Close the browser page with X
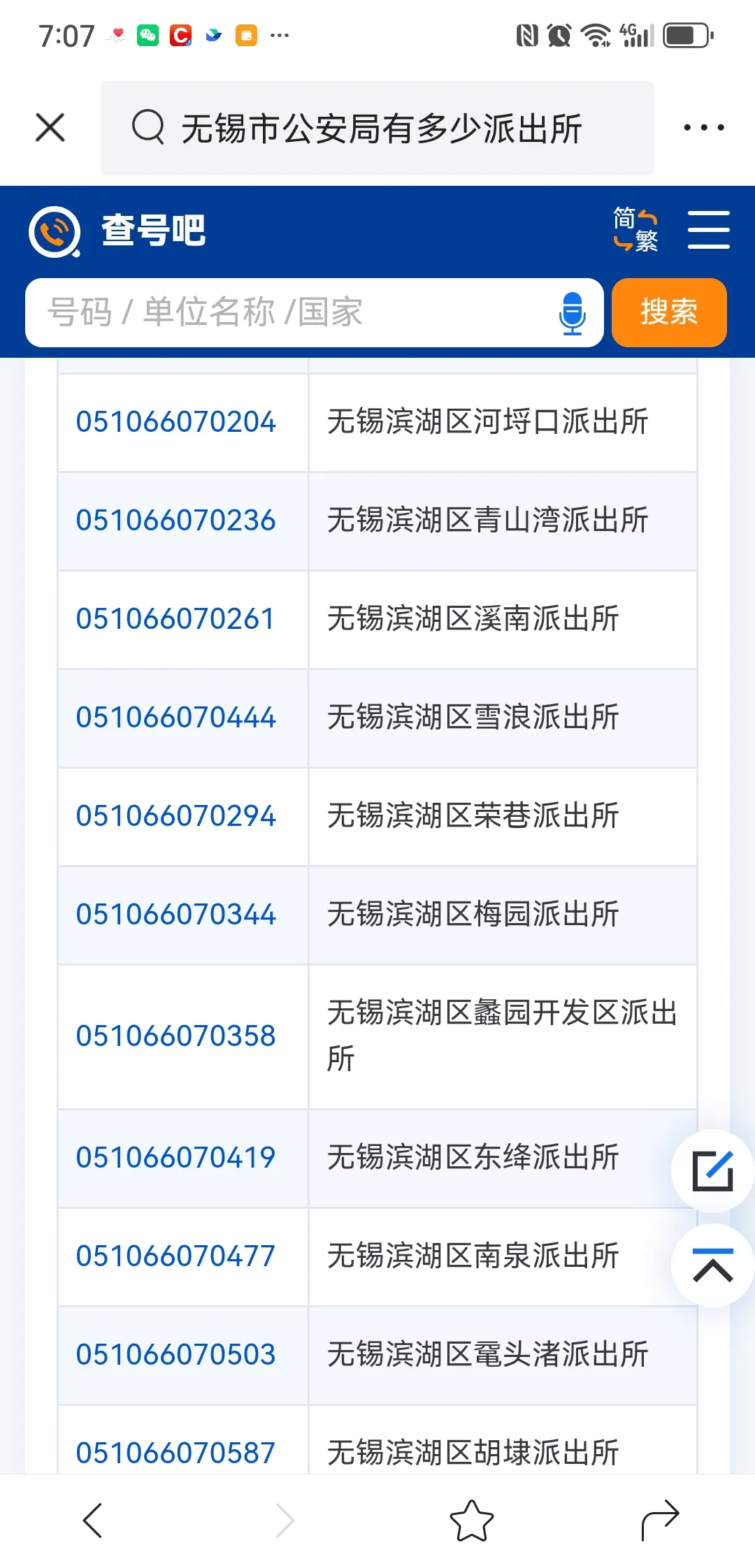 coord(50,128)
